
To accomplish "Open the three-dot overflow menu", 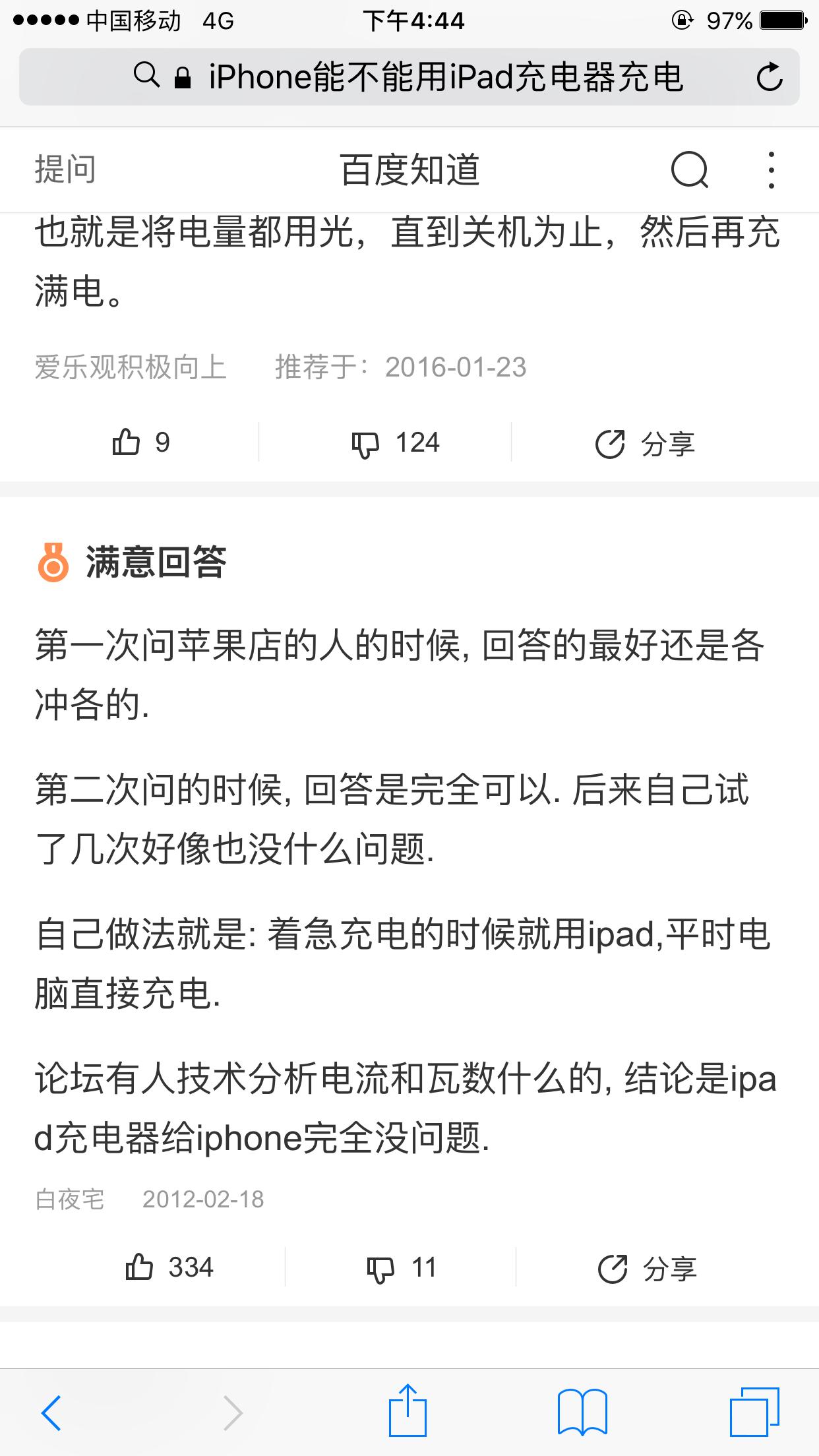I will point(770,169).
